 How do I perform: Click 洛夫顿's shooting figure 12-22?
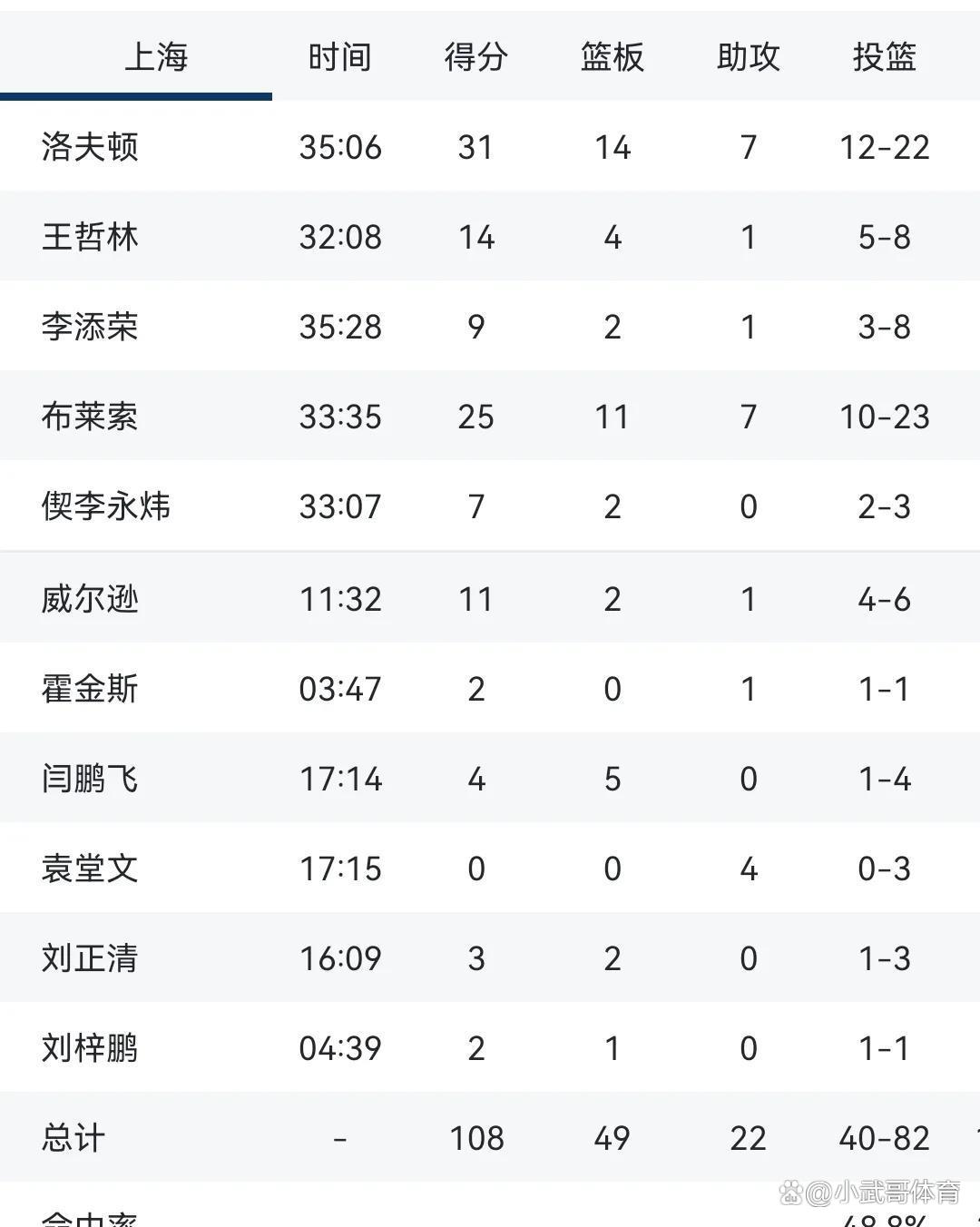tap(885, 146)
